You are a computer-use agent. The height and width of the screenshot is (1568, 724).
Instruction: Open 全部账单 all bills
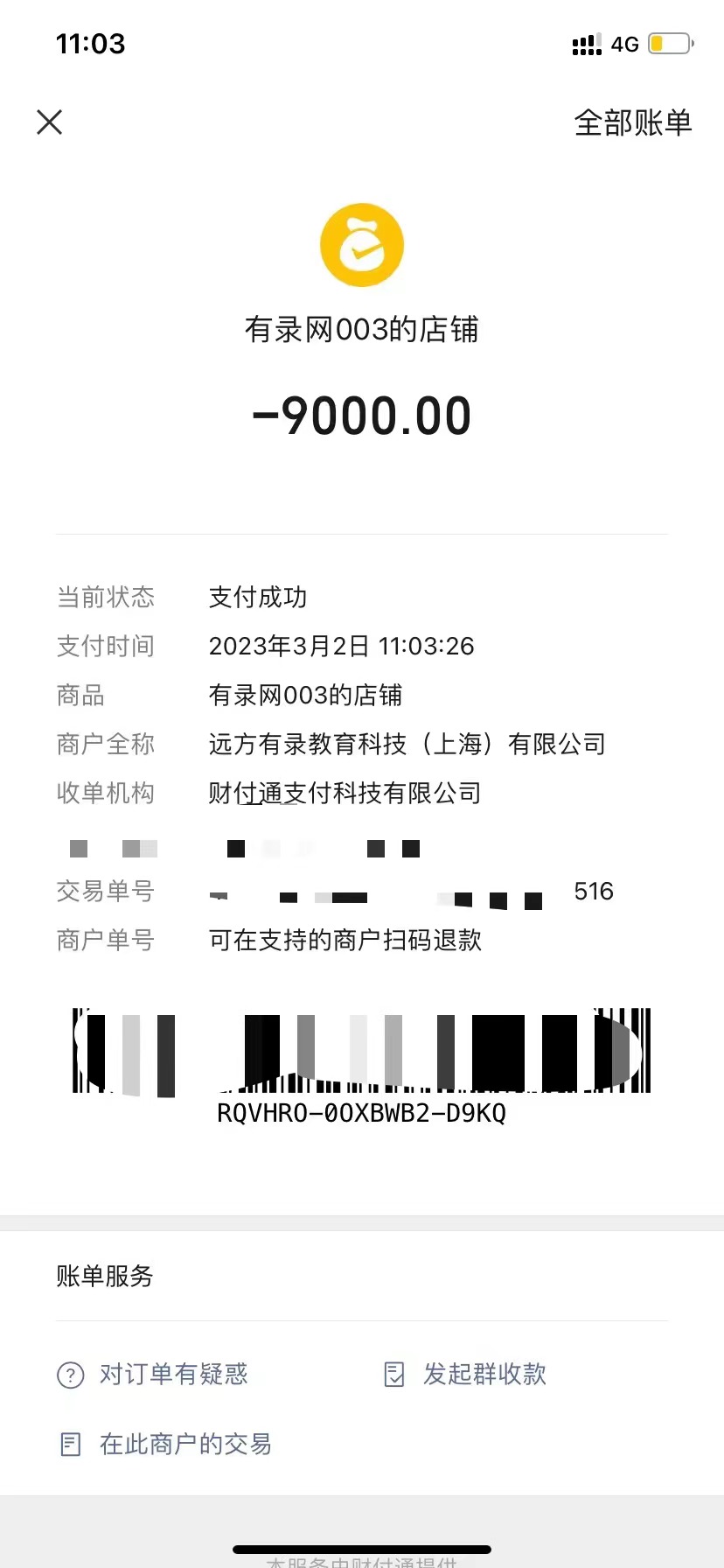pos(632,122)
